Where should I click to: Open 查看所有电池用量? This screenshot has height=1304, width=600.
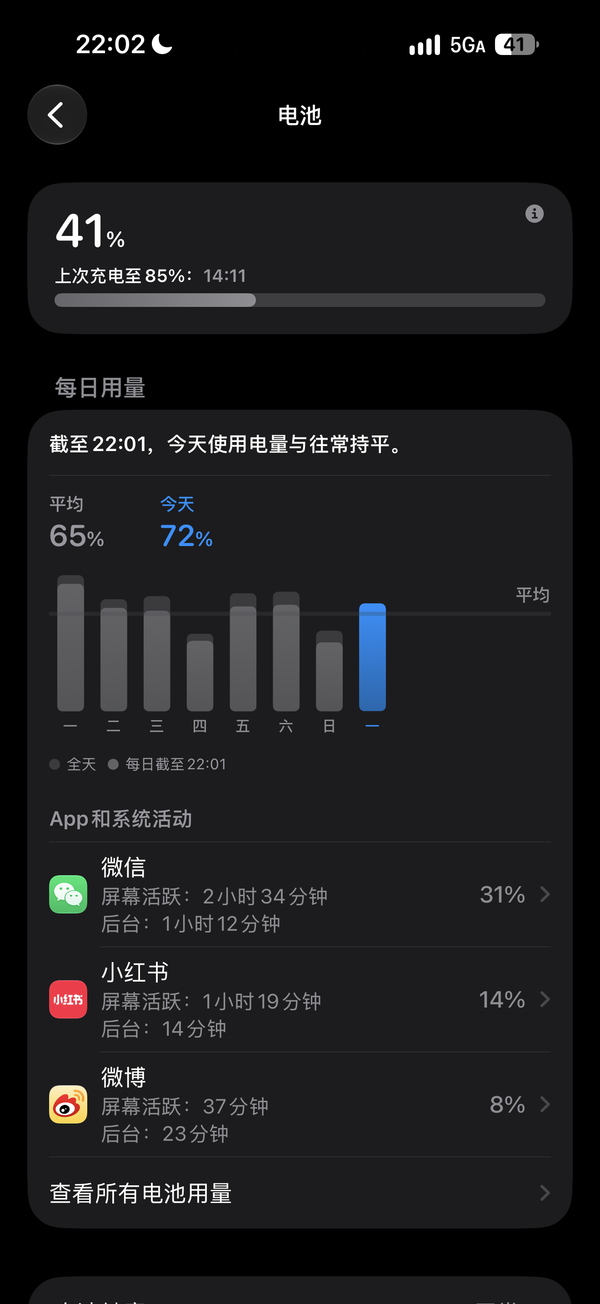point(300,1193)
